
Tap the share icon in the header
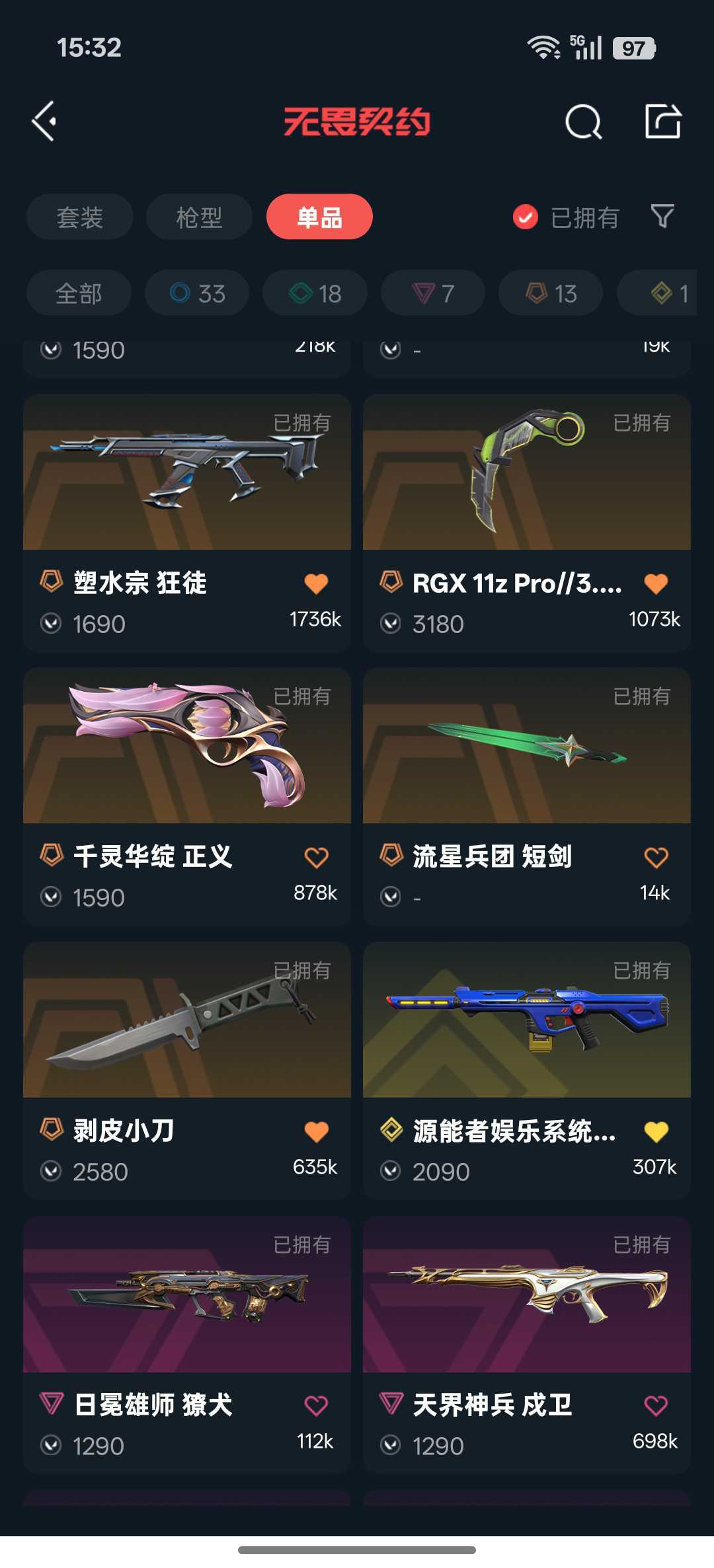[662, 121]
